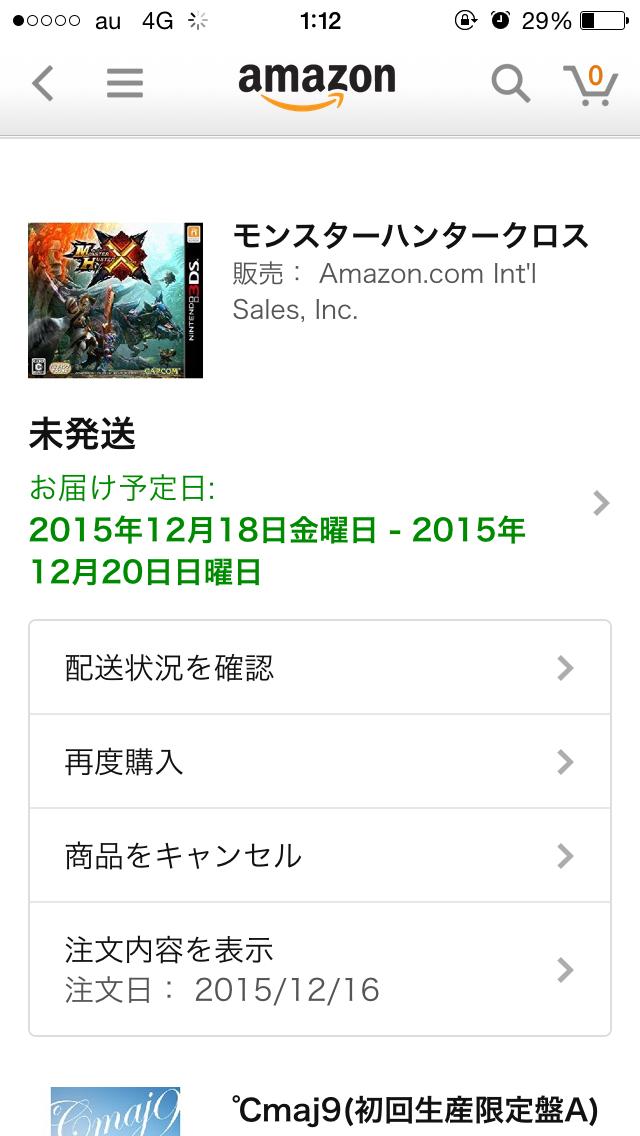Open the お届け予定日 delivery estimate details

point(320,530)
